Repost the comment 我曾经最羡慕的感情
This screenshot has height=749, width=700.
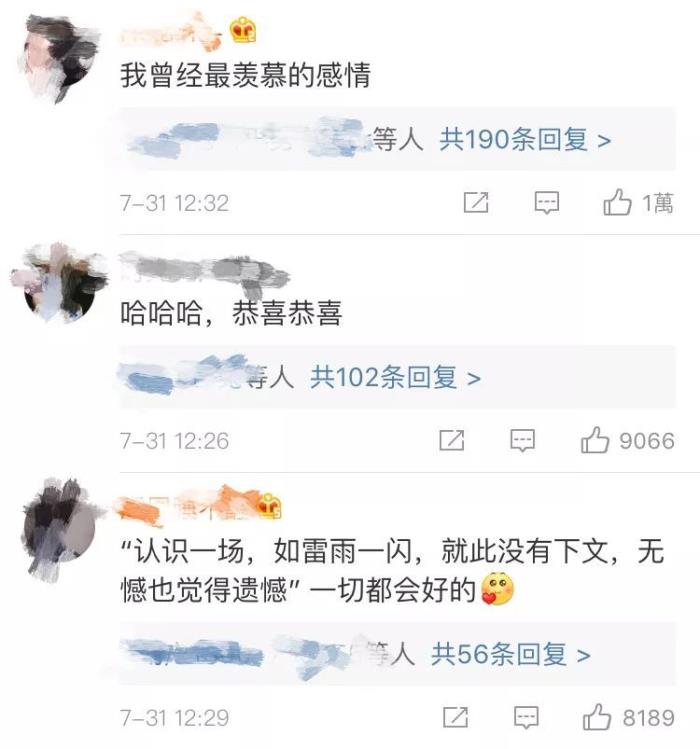476,203
